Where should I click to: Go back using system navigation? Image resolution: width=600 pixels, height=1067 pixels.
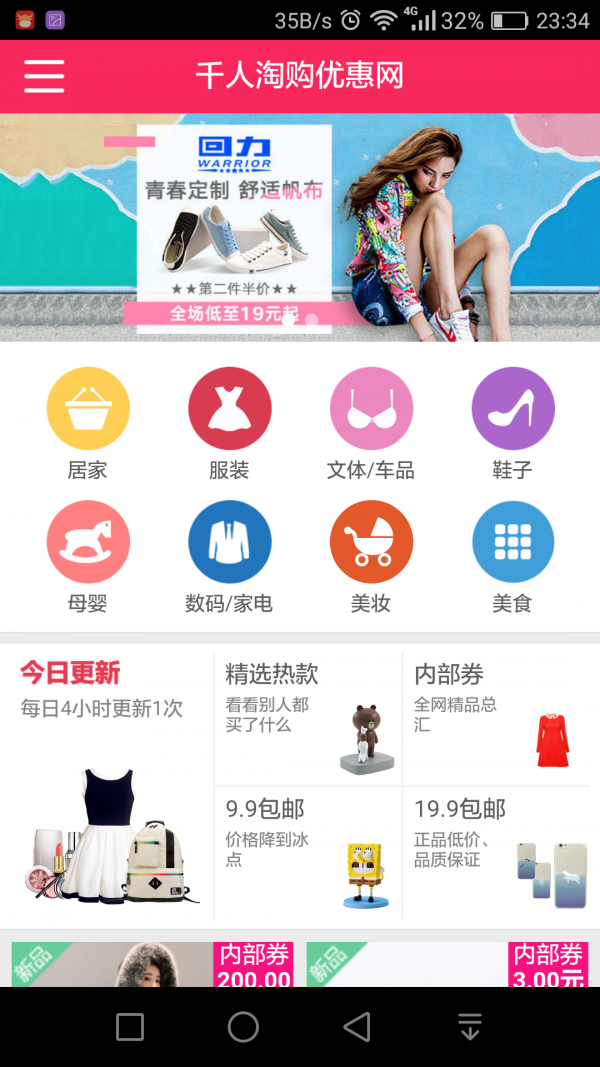click(x=356, y=1027)
